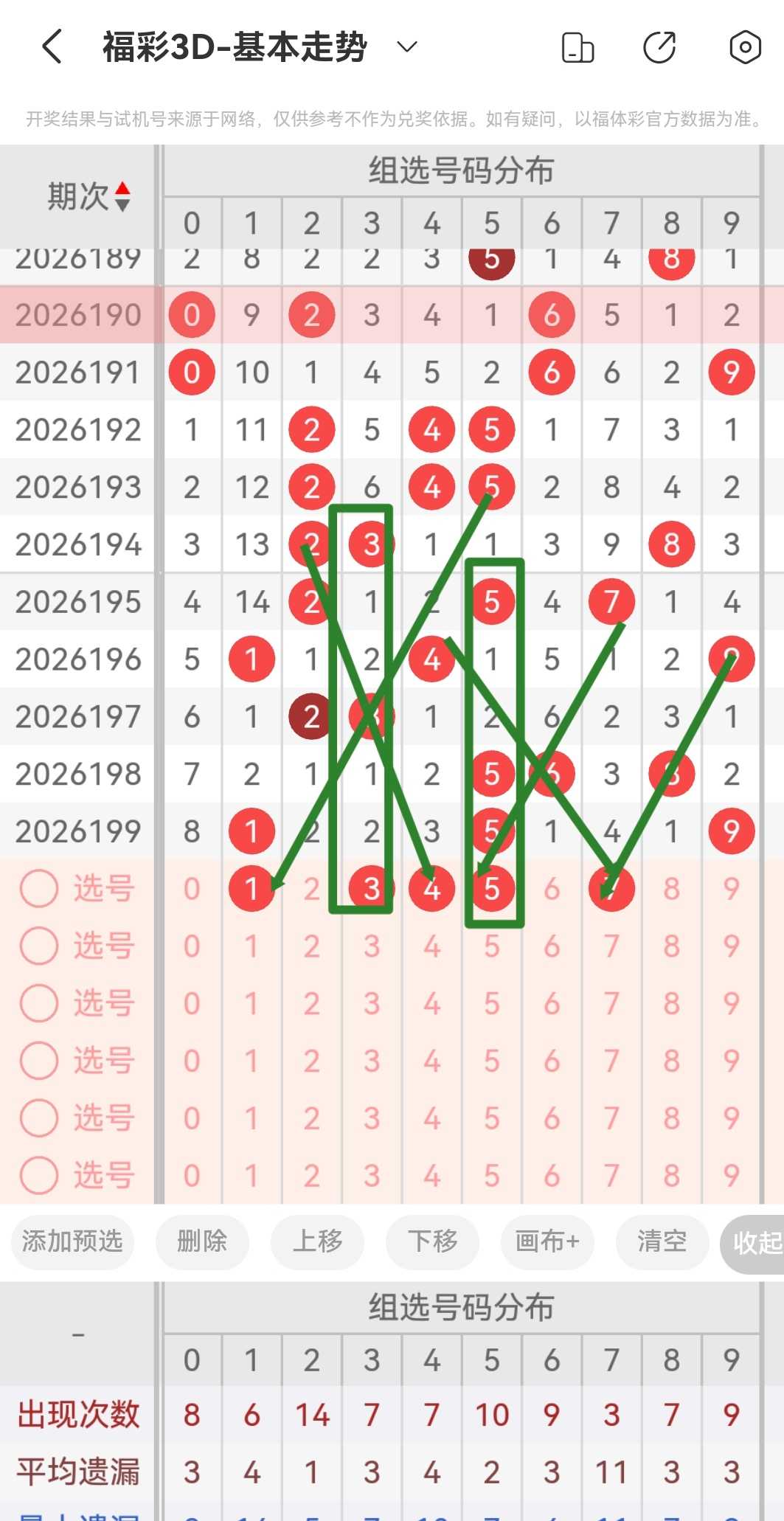The image size is (784, 1521).
Task: Expand the 福彩3D-基本走势 title dropdown
Action: (407, 47)
